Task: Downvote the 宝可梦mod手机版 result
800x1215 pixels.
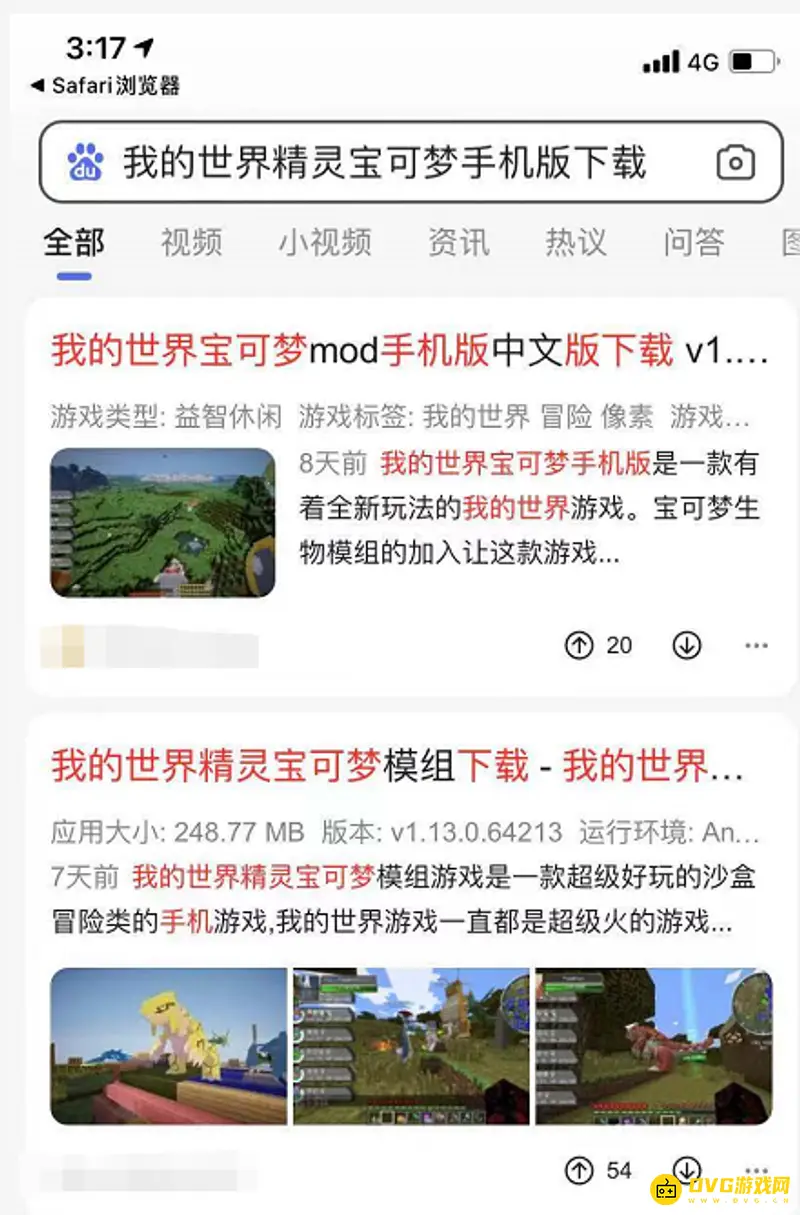Action: 687,646
